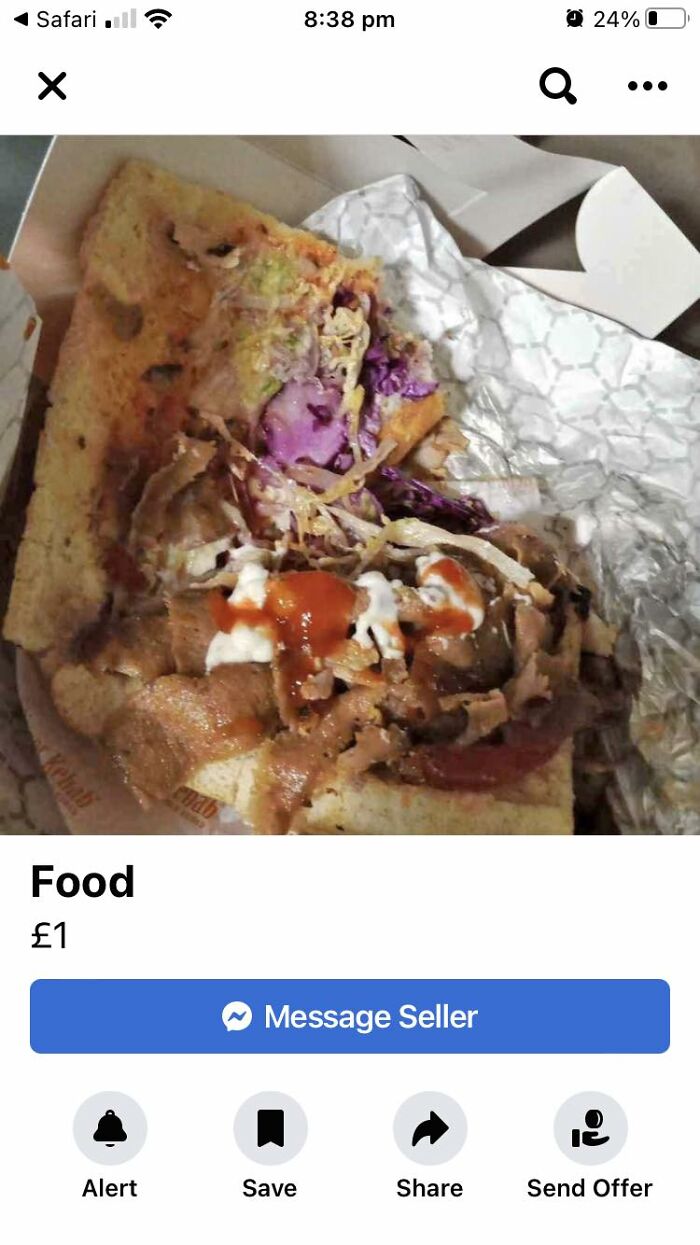The image size is (700, 1245).
Task: Share the Food listing
Action: click(430, 1129)
